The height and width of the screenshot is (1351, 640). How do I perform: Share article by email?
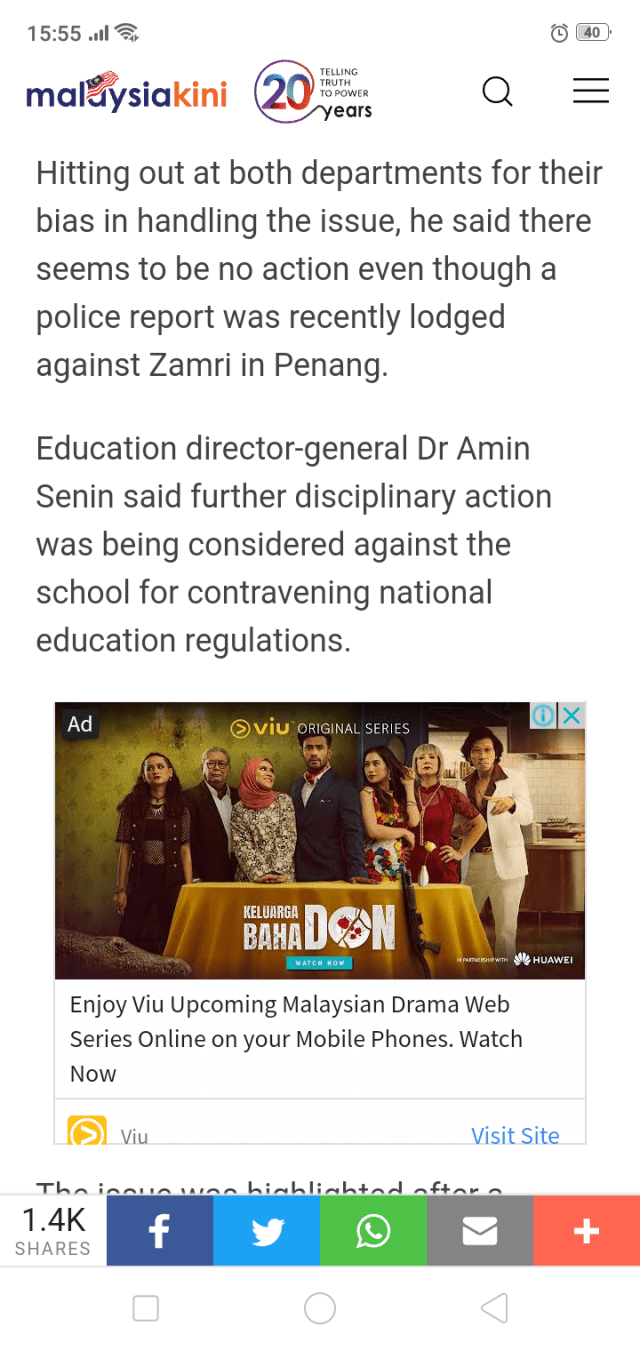click(480, 1231)
